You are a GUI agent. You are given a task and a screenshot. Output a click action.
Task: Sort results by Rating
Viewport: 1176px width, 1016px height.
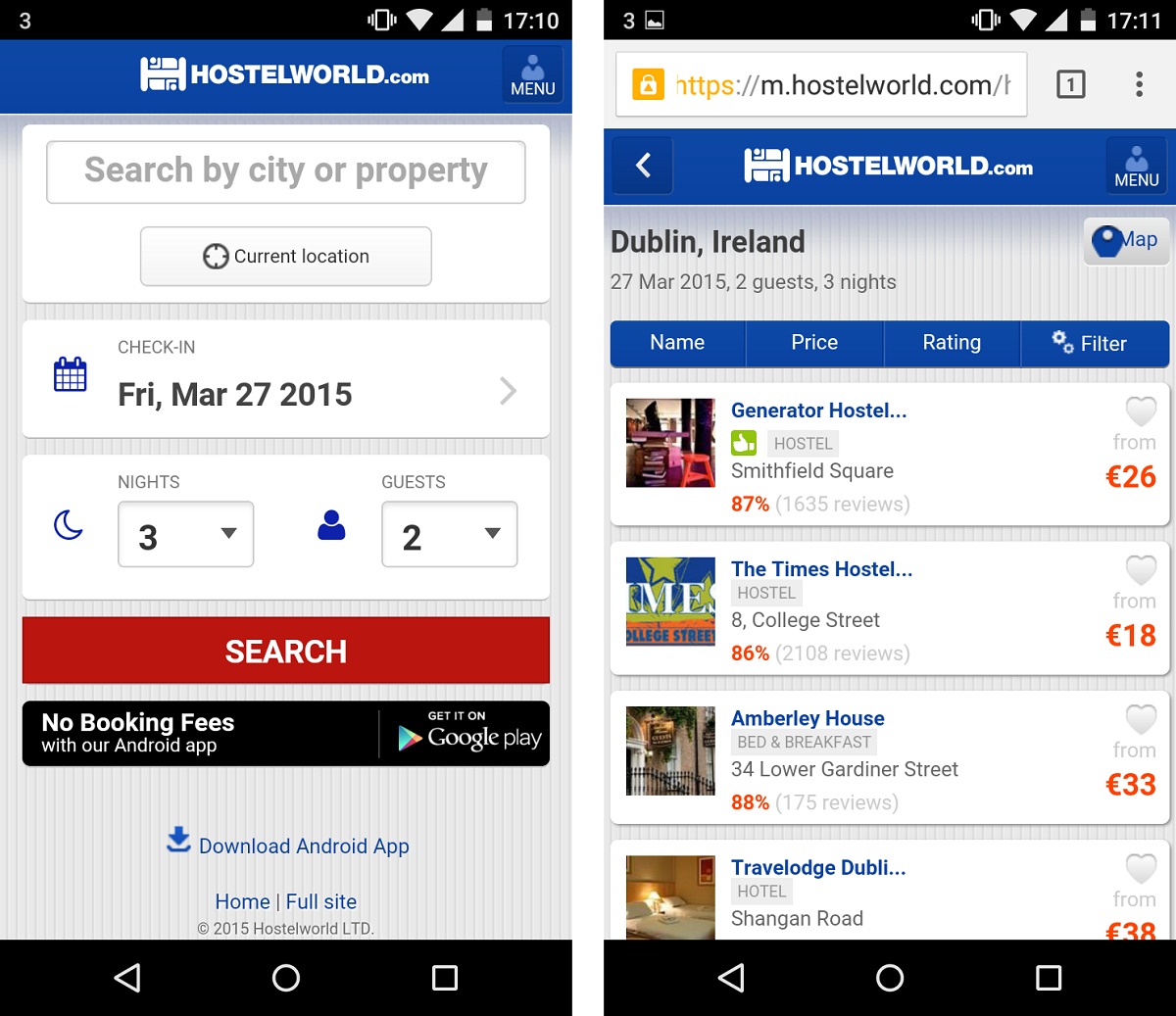[x=952, y=343]
